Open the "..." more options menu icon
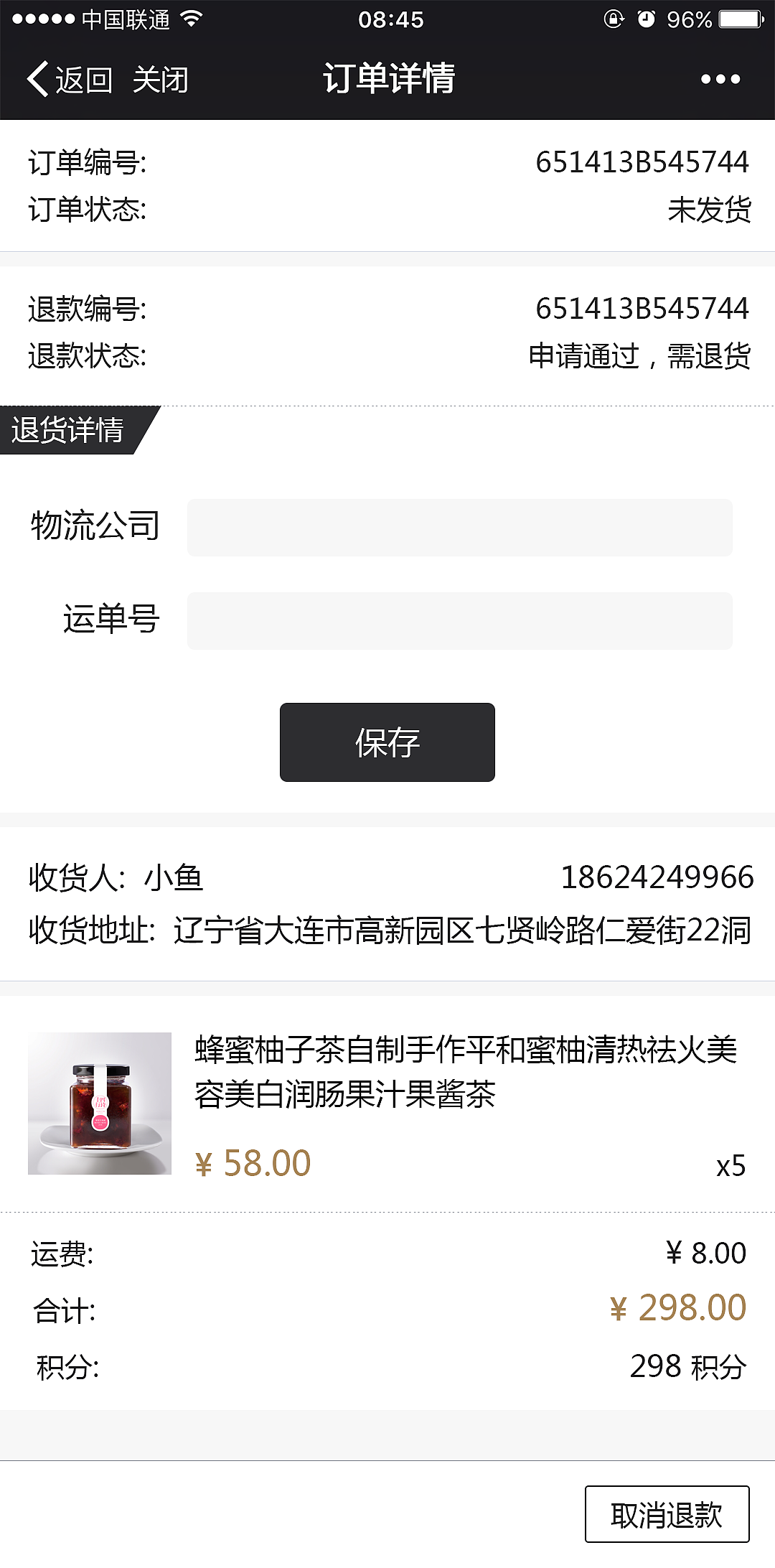Viewport: 775px width, 1568px height. click(720, 80)
